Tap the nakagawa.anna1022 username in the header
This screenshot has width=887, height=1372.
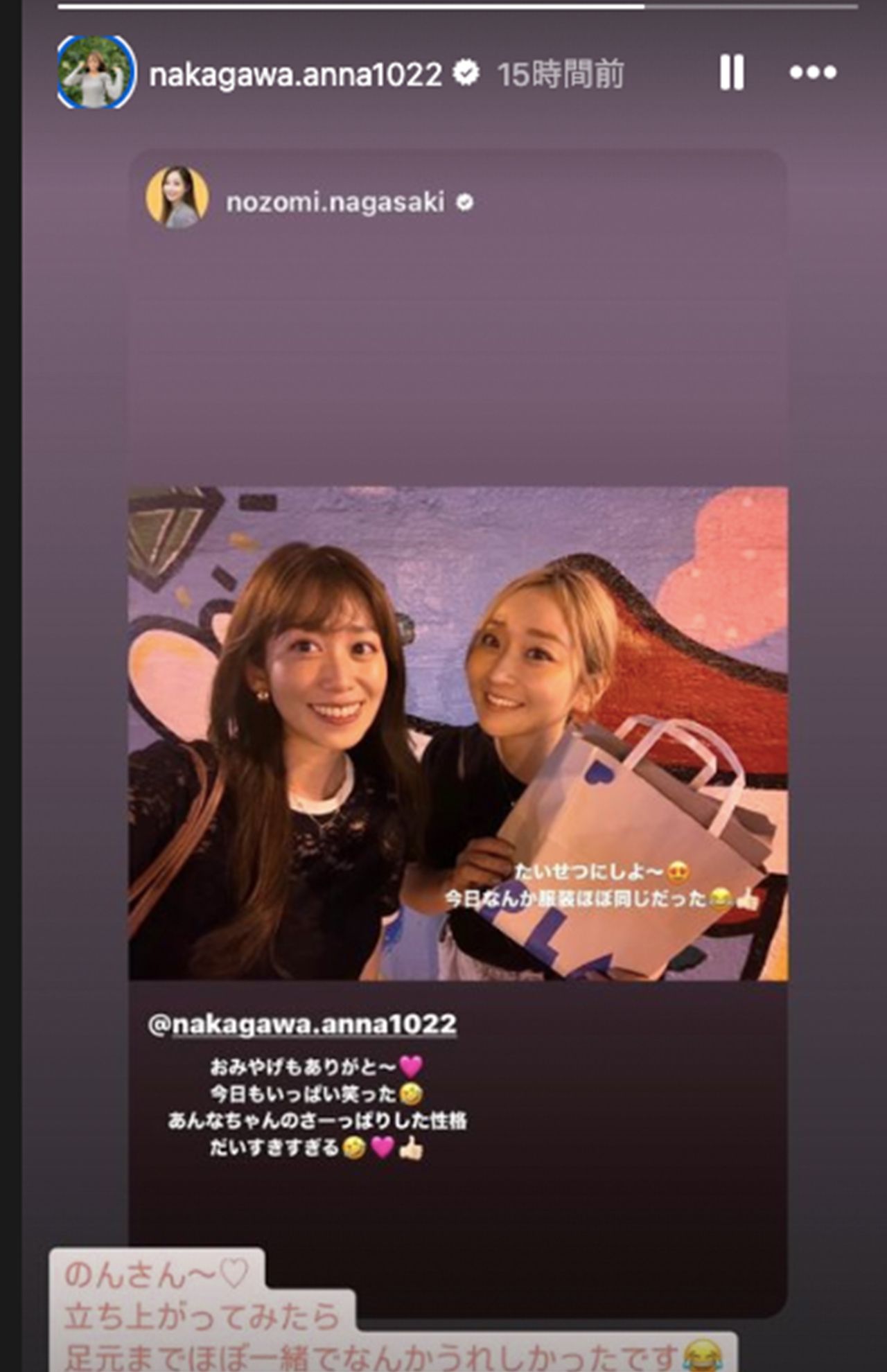pos(295,74)
